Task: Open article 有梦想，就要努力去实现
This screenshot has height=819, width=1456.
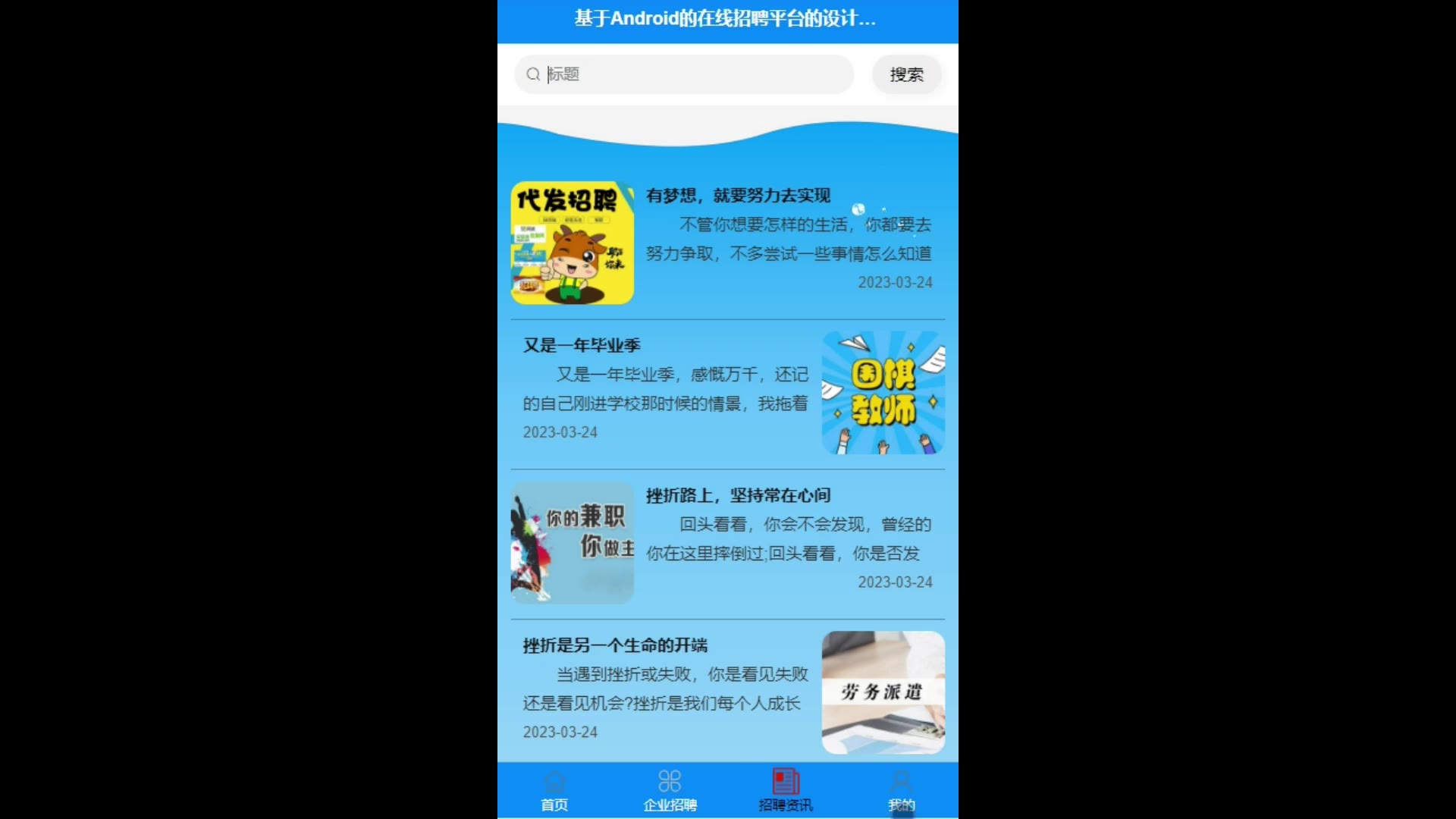Action: pos(738,196)
